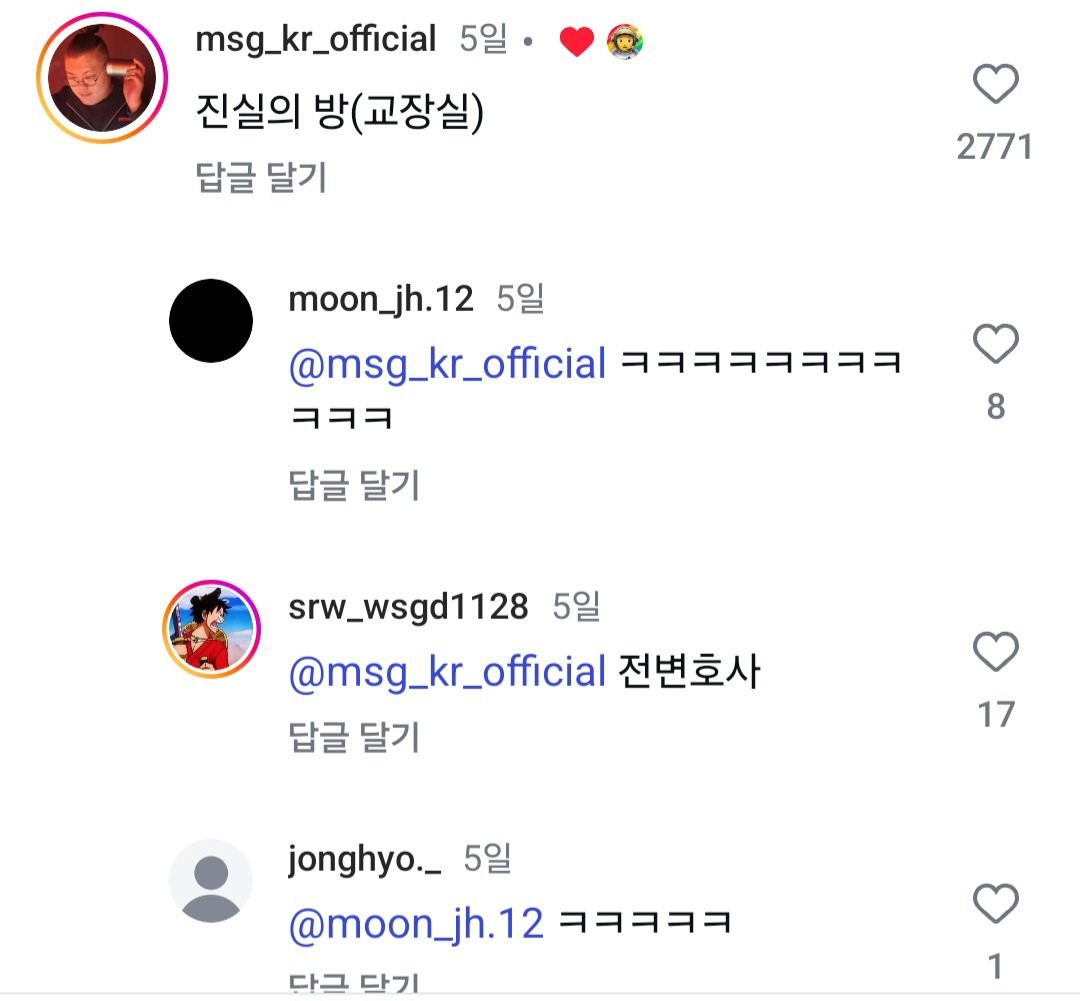
Task: Like the comment by msg_kr_official
Action: pos(995,85)
